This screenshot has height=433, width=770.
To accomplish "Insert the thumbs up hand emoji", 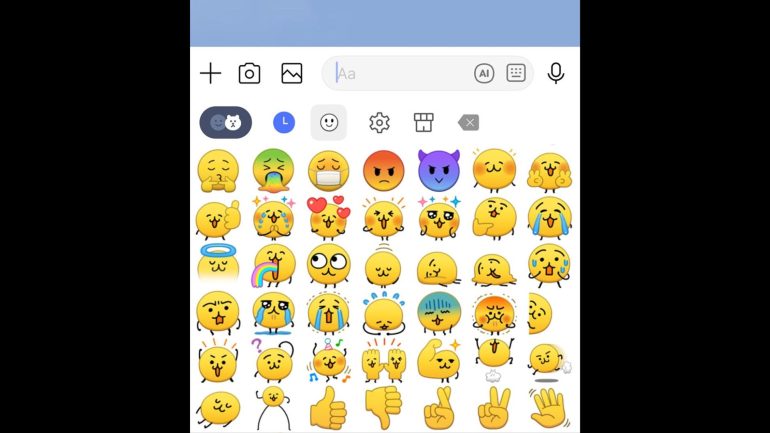I will click(x=328, y=408).
